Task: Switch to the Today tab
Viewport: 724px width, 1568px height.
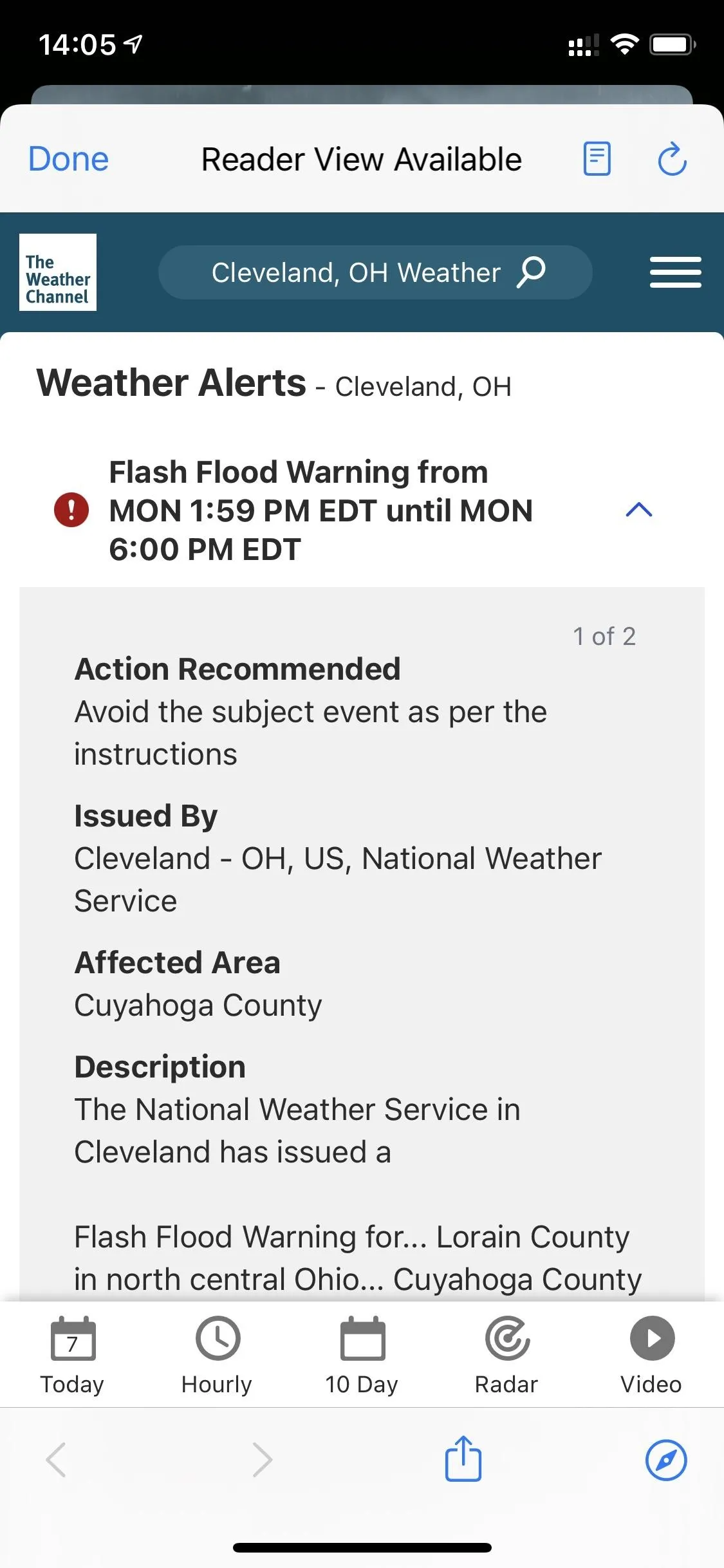Action: [x=72, y=1354]
